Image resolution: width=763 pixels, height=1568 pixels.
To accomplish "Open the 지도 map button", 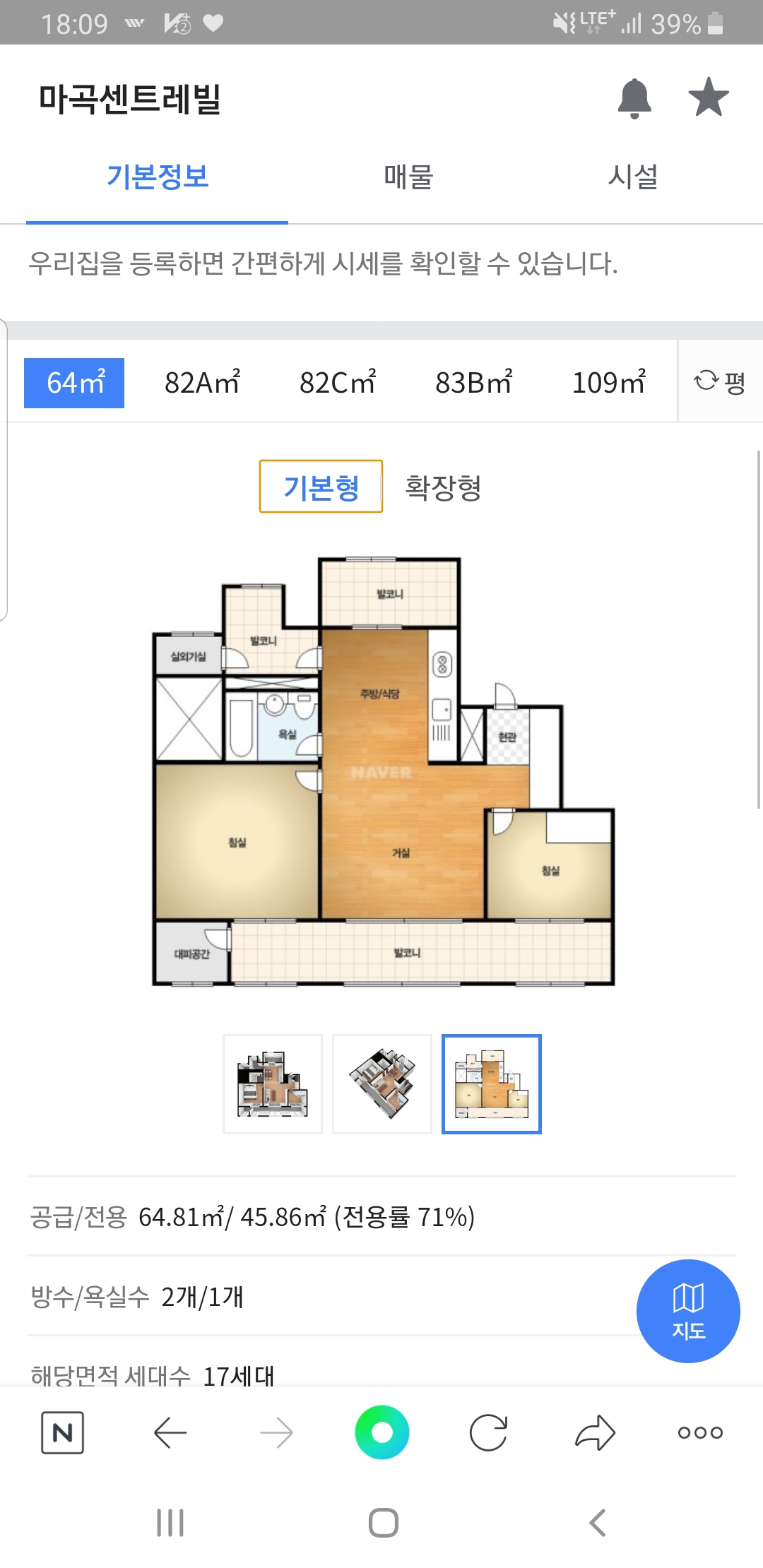I will (688, 1311).
